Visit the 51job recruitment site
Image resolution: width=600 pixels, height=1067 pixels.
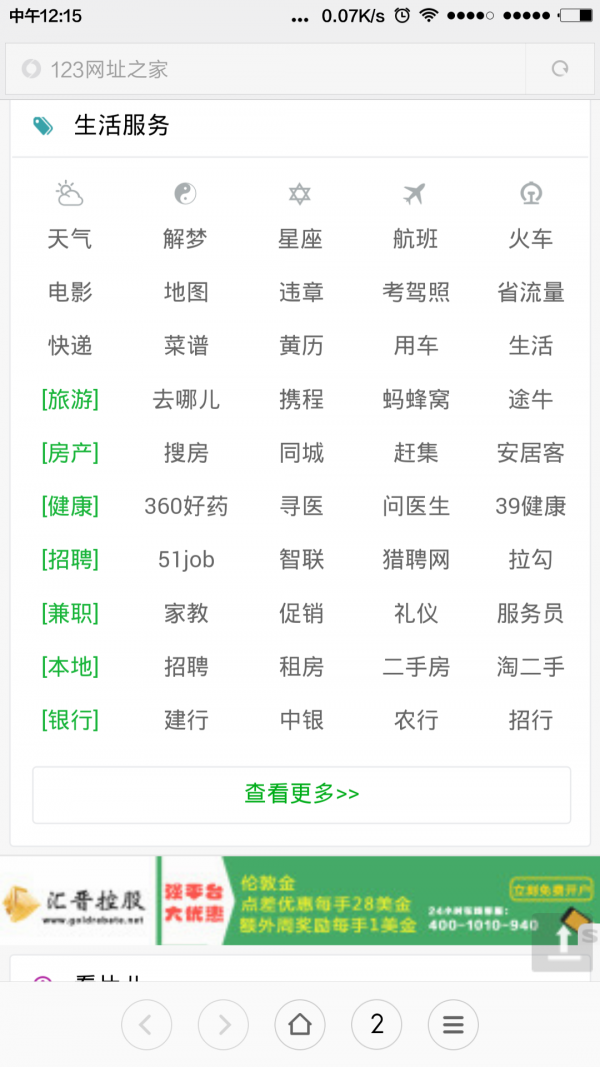(186, 560)
